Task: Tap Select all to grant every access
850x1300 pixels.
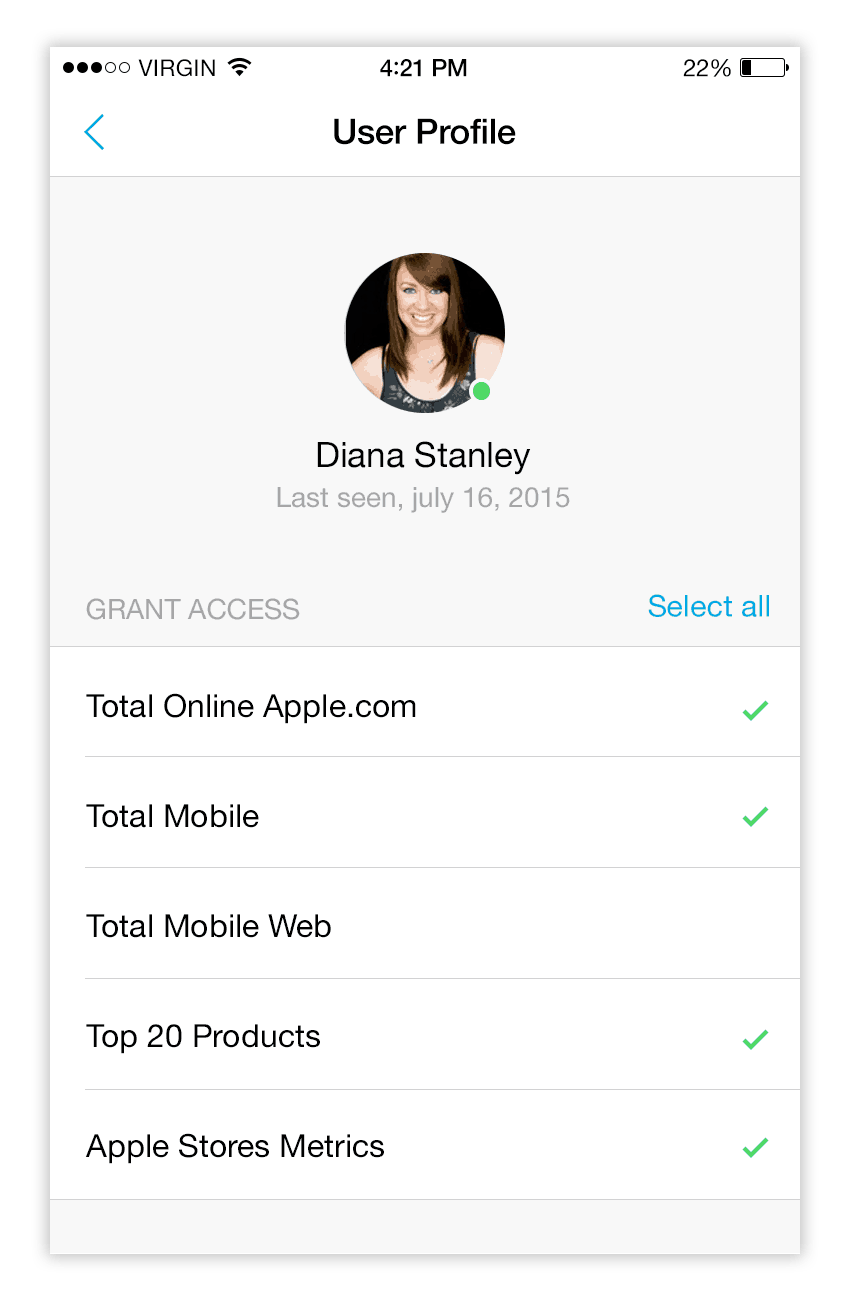Action: pyautogui.click(x=708, y=607)
